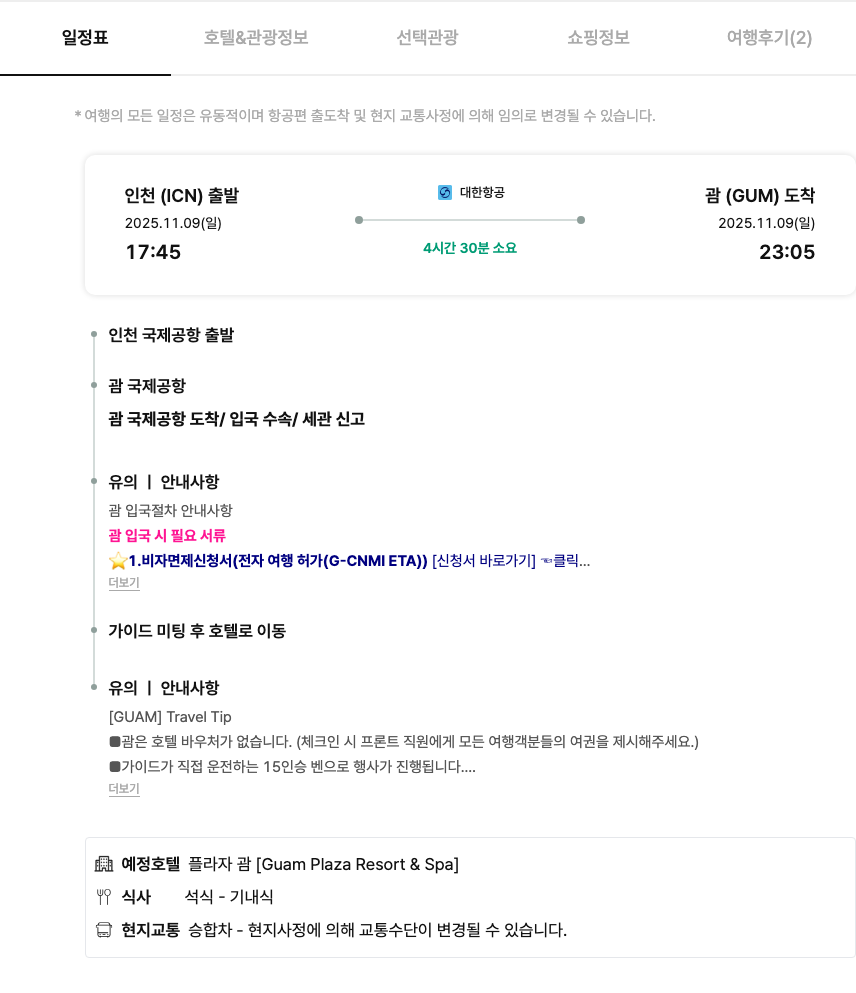
Task: View the 여행후기(2) tab
Action: tap(769, 38)
